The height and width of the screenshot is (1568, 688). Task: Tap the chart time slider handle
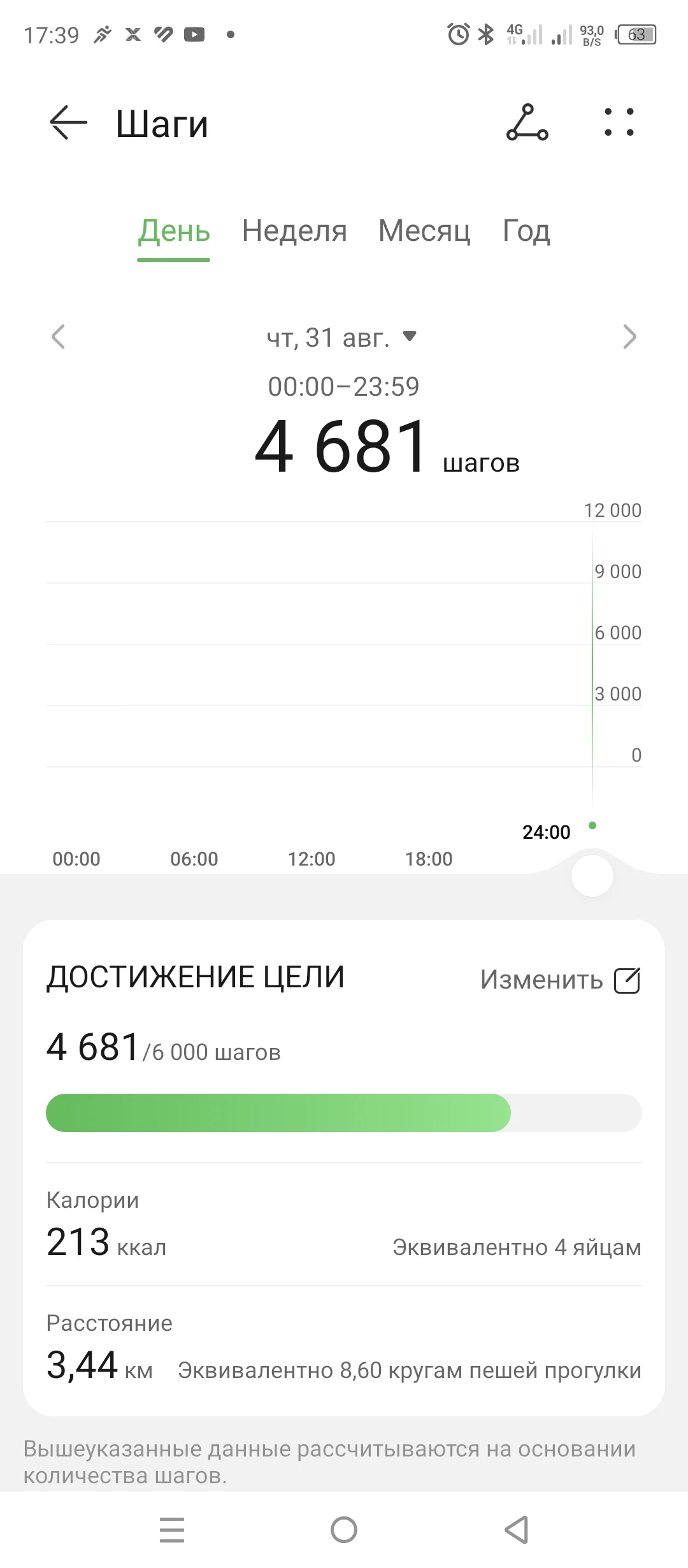(x=592, y=876)
